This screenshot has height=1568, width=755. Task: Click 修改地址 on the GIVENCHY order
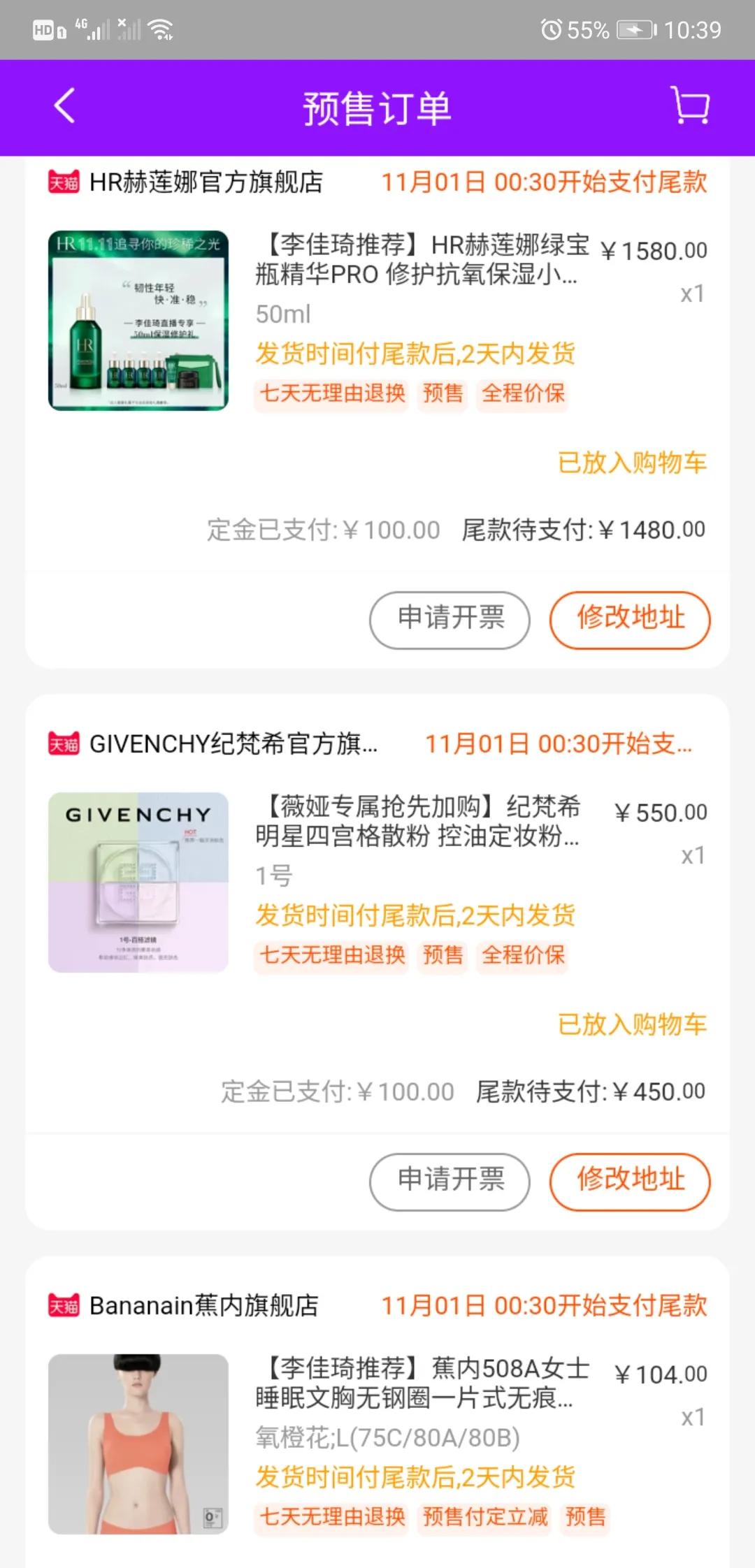pos(629,1181)
